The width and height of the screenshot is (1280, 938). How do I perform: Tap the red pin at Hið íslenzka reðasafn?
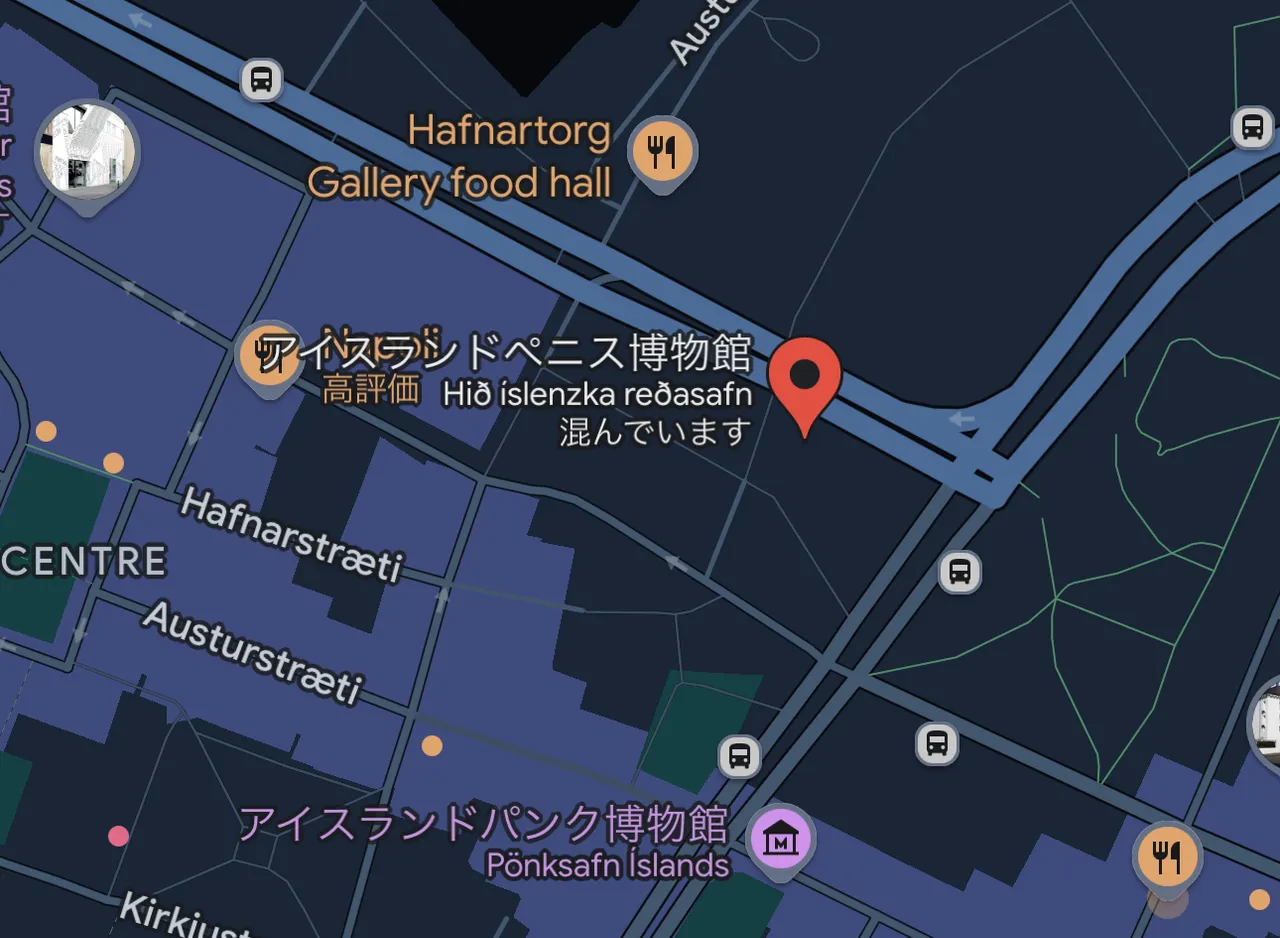pyautogui.click(x=805, y=378)
